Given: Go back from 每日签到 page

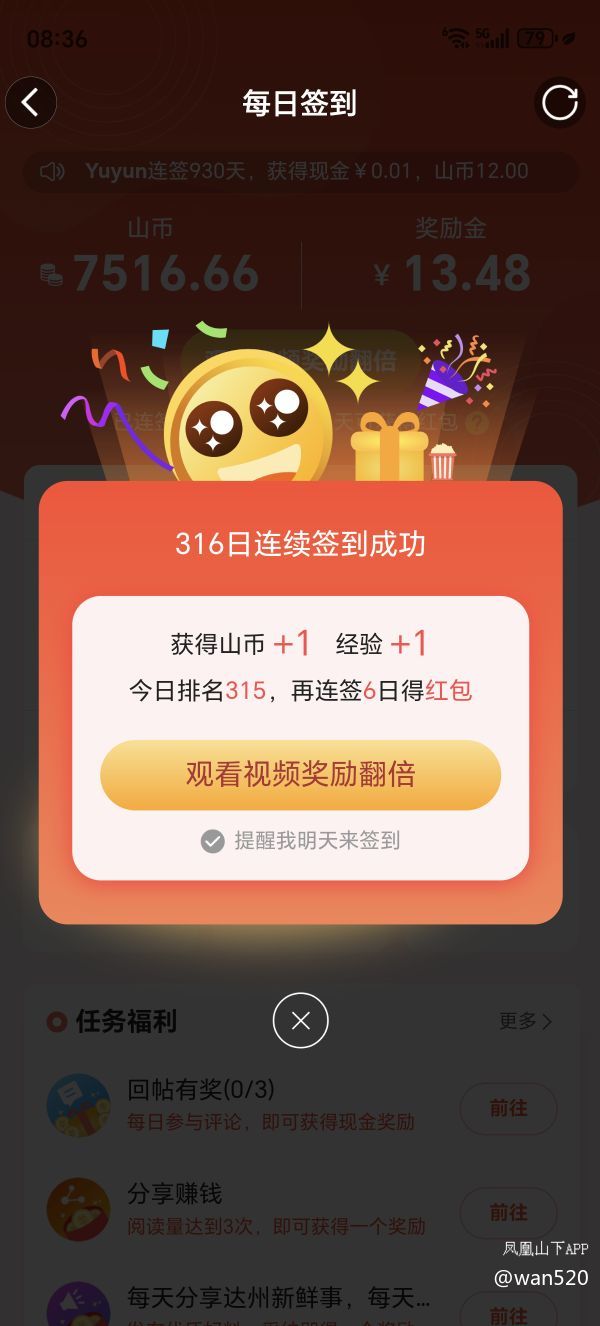Looking at the screenshot, I should click(x=31, y=103).
